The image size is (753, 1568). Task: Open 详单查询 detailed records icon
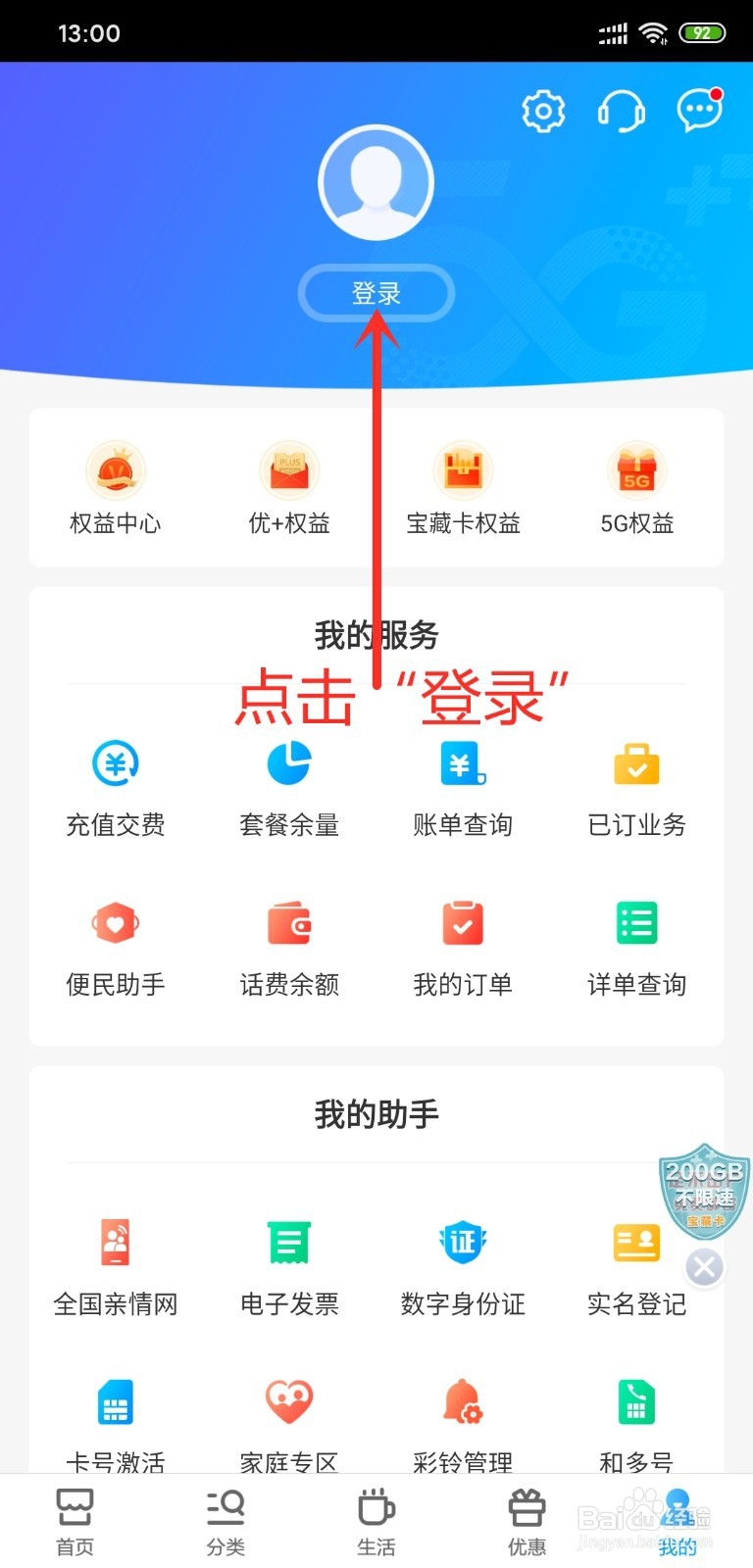[635, 922]
